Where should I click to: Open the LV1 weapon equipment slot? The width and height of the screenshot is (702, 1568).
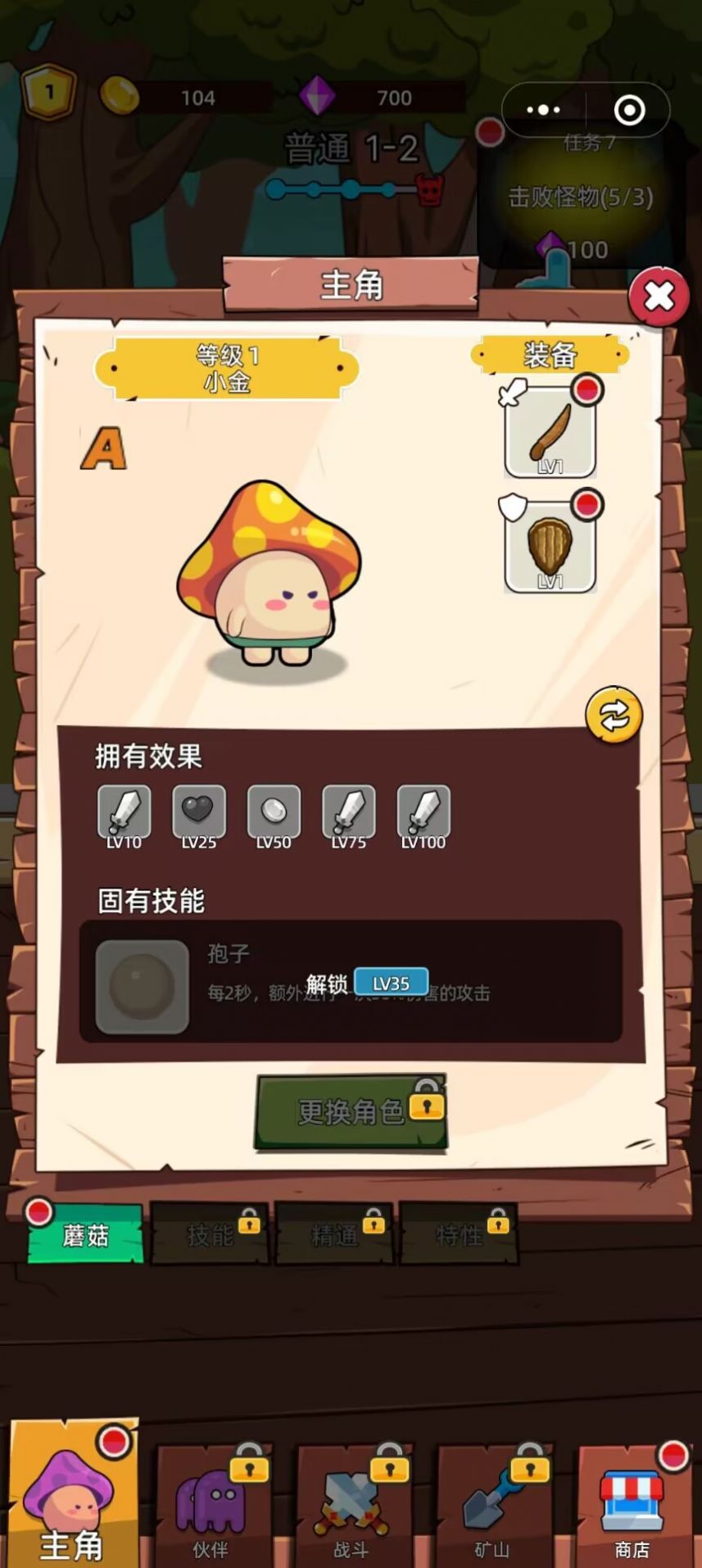(x=550, y=432)
